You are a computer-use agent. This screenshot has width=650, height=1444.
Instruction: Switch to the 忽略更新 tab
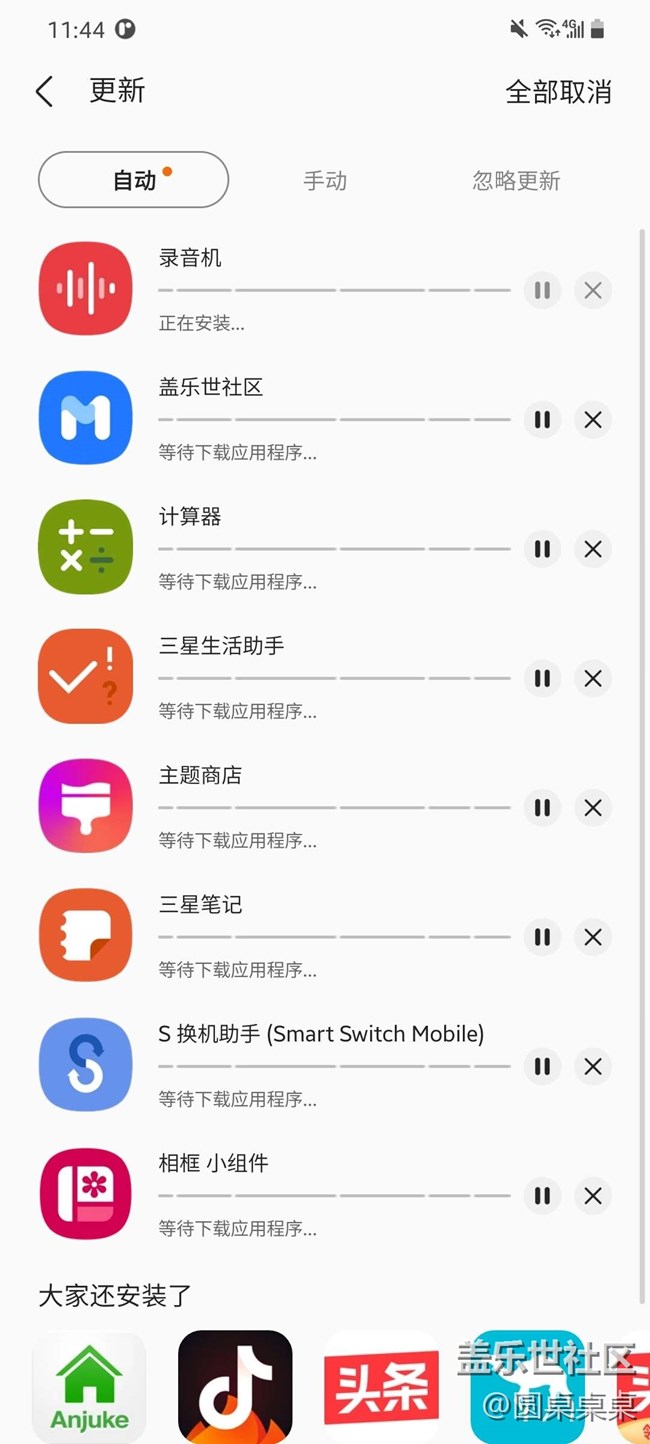coord(516,180)
